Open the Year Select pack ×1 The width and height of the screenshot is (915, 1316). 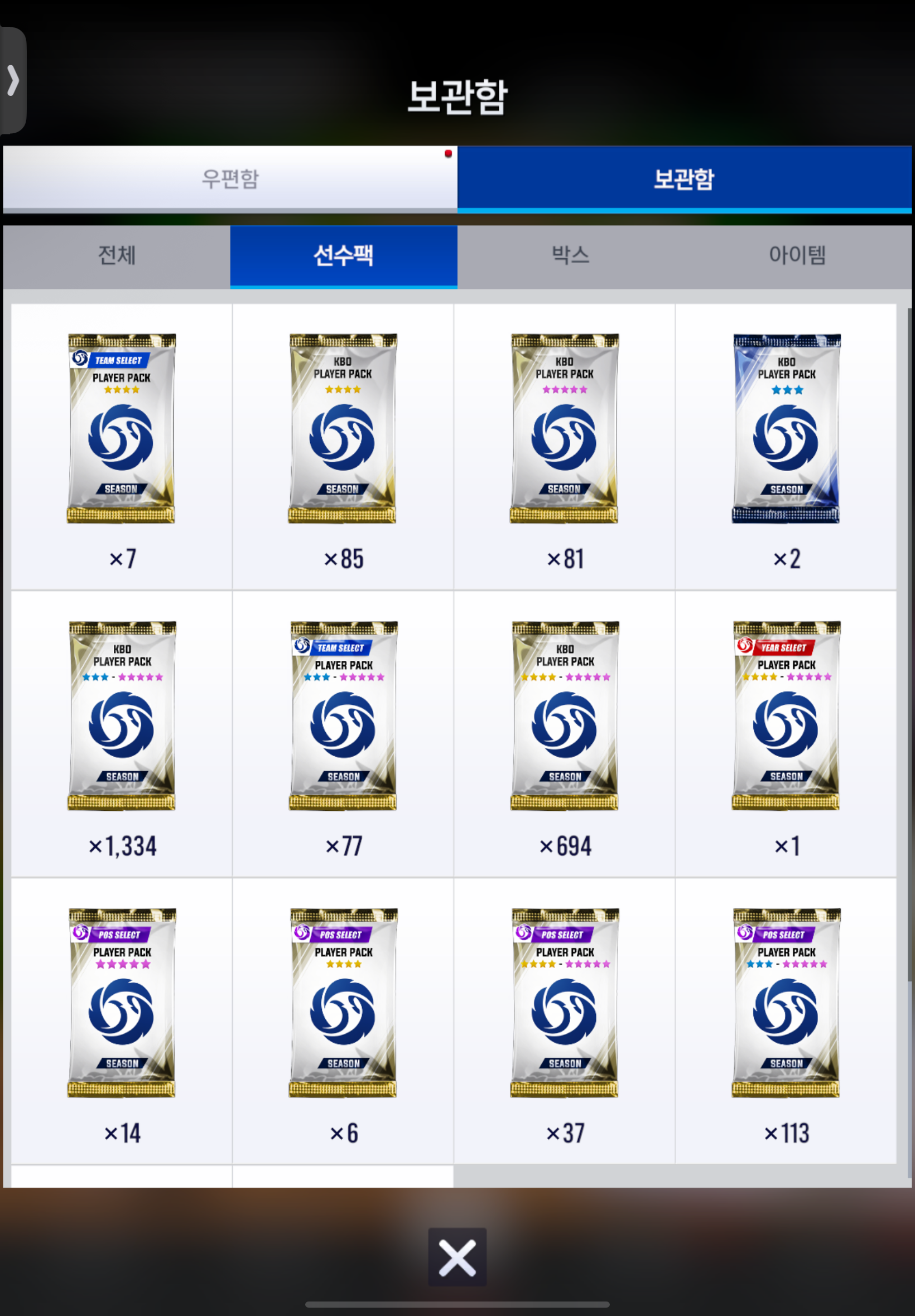point(786,716)
